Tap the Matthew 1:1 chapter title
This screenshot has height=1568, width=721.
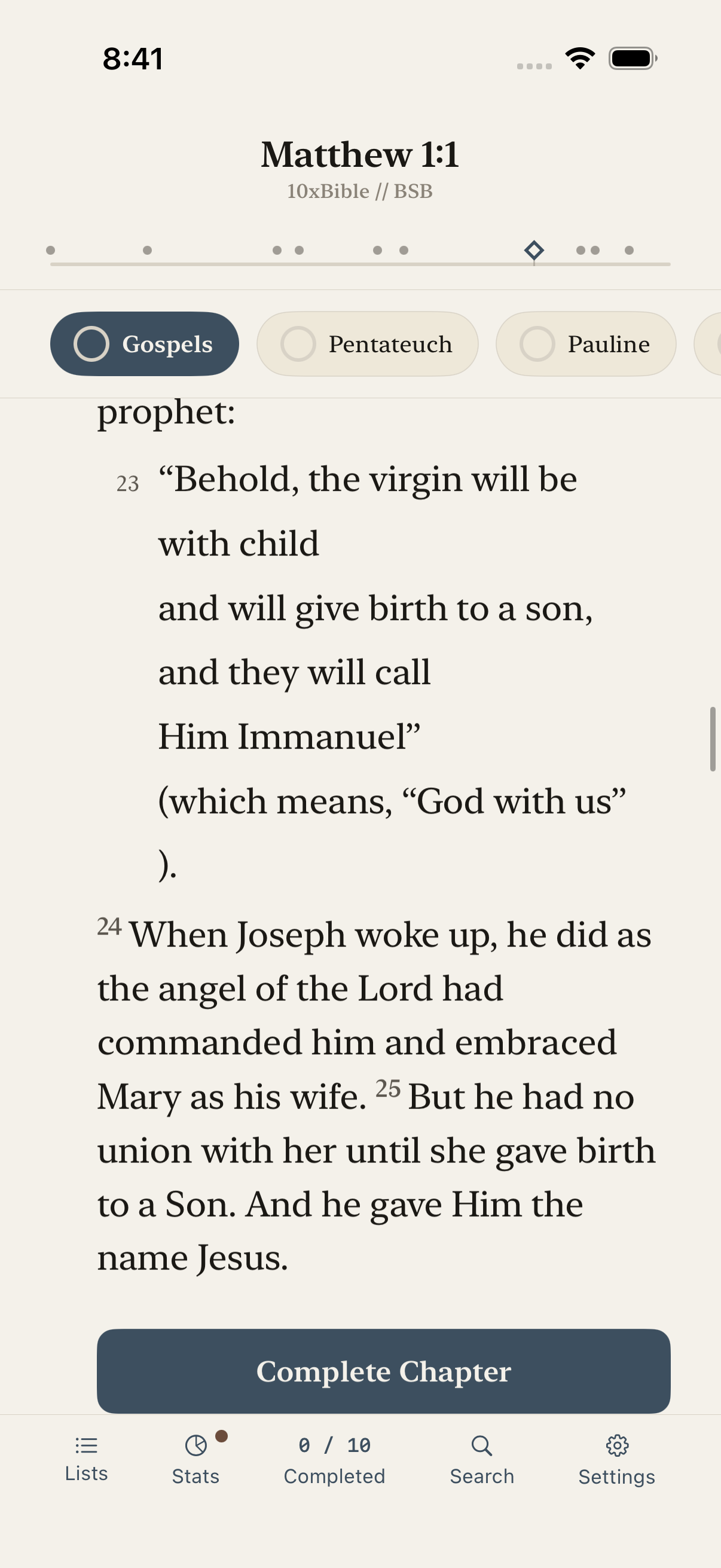[x=360, y=155]
